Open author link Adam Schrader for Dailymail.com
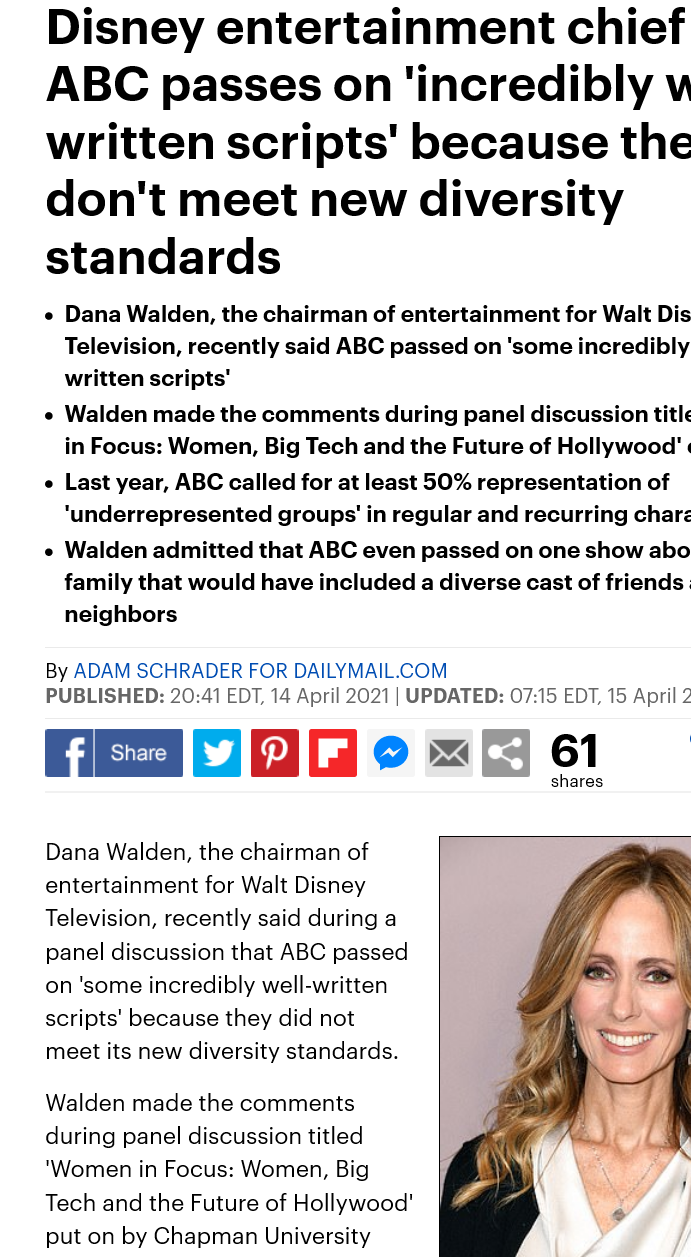This screenshot has width=691, height=1257. click(260, 671)
